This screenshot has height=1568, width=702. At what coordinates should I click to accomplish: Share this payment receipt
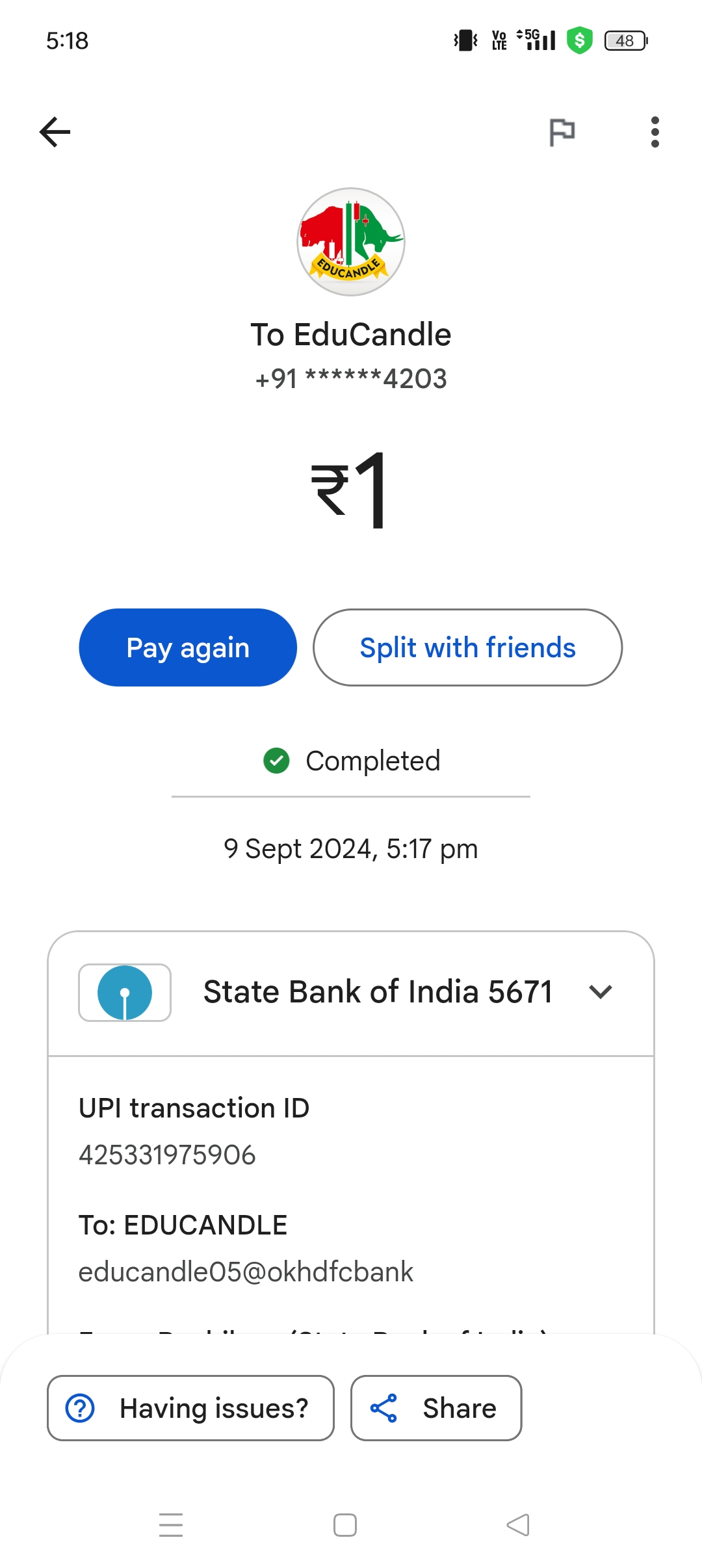(x=436, y=1408)
